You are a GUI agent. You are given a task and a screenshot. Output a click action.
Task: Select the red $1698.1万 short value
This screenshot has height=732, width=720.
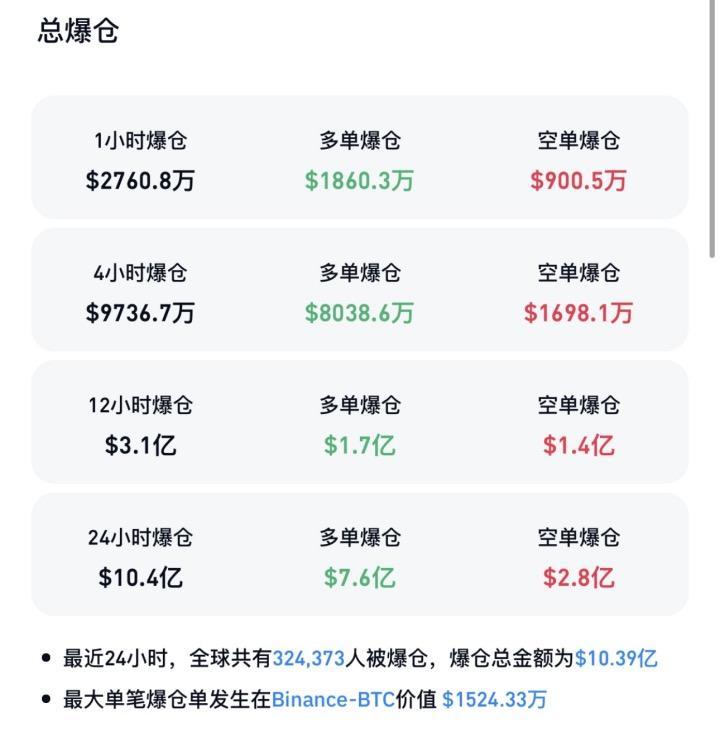(578, 312)
